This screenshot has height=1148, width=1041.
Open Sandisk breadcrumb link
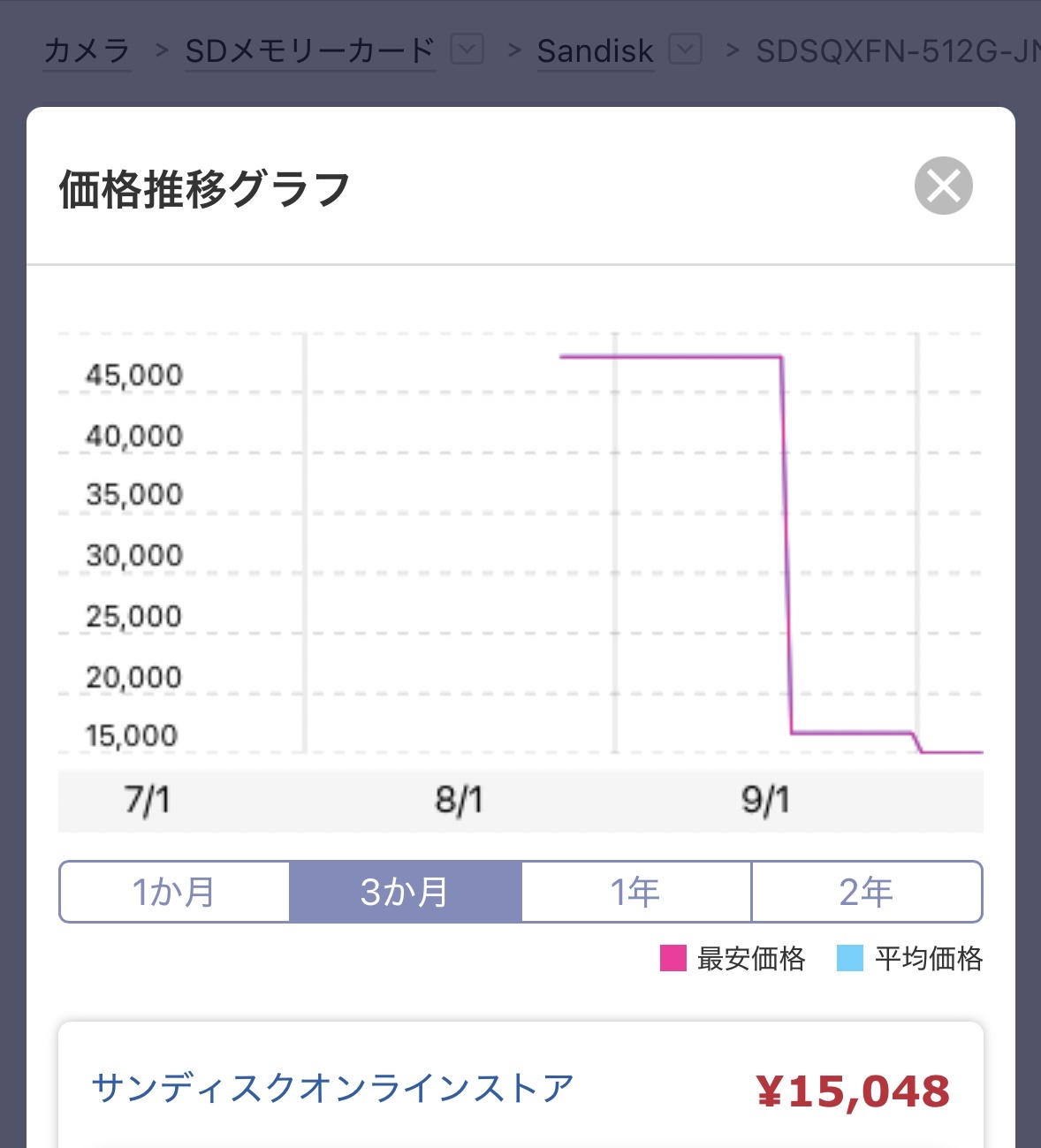click(595, 51)
